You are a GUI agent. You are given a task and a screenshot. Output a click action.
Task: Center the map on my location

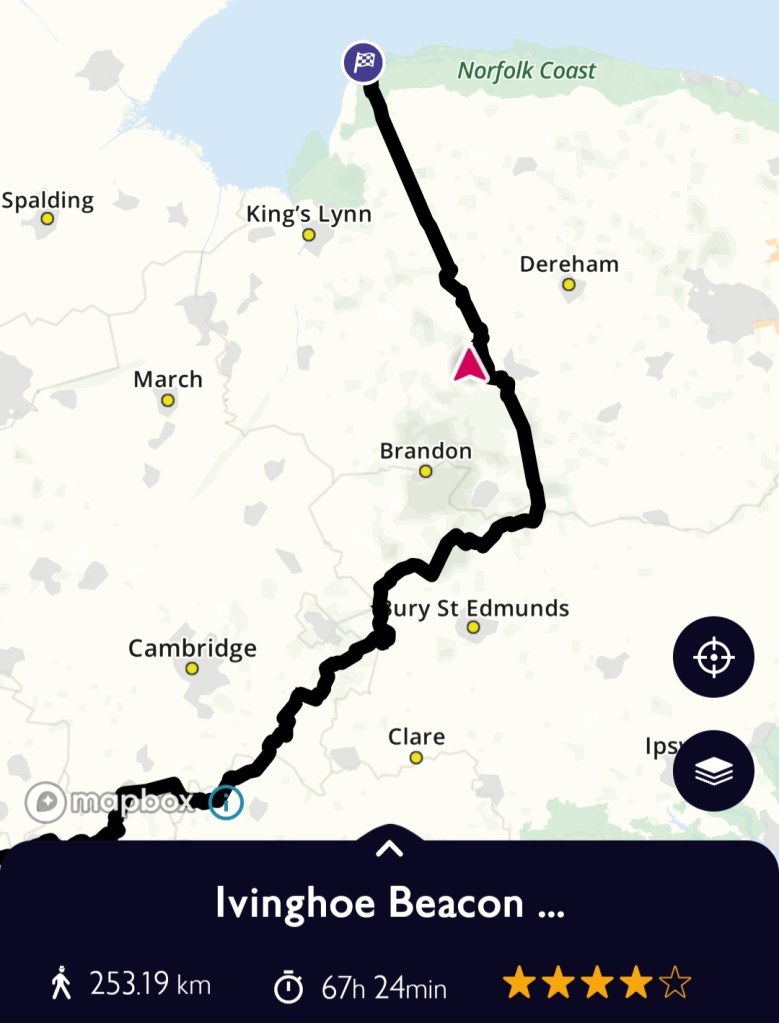click(713, 657)
